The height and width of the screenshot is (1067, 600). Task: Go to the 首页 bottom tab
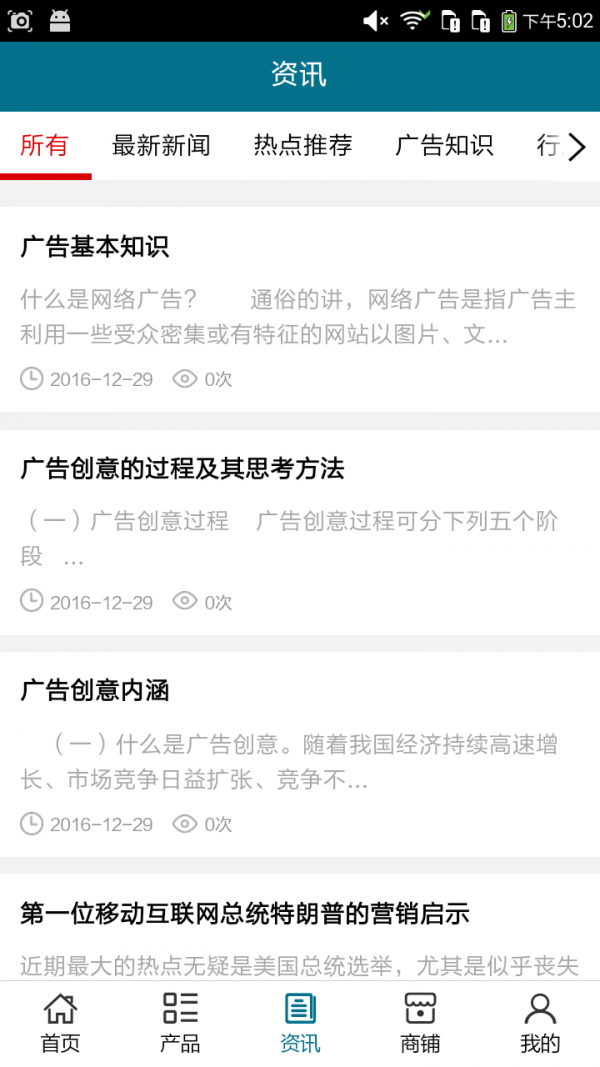coord(60,1023)
